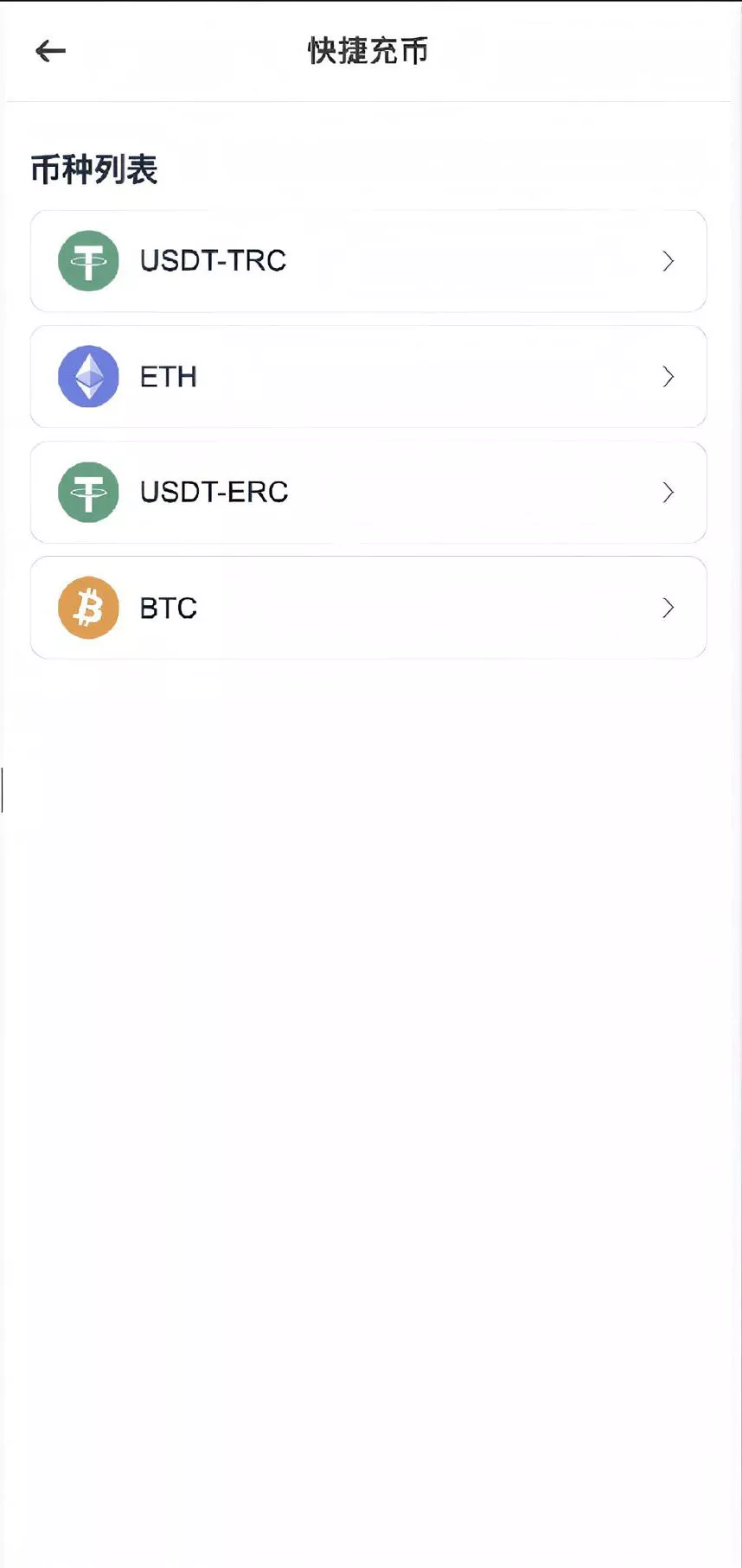The image size is (742, 1568).
Task: Choose USDT-ERC for quick deposit
Action: (x=368, y=493)
